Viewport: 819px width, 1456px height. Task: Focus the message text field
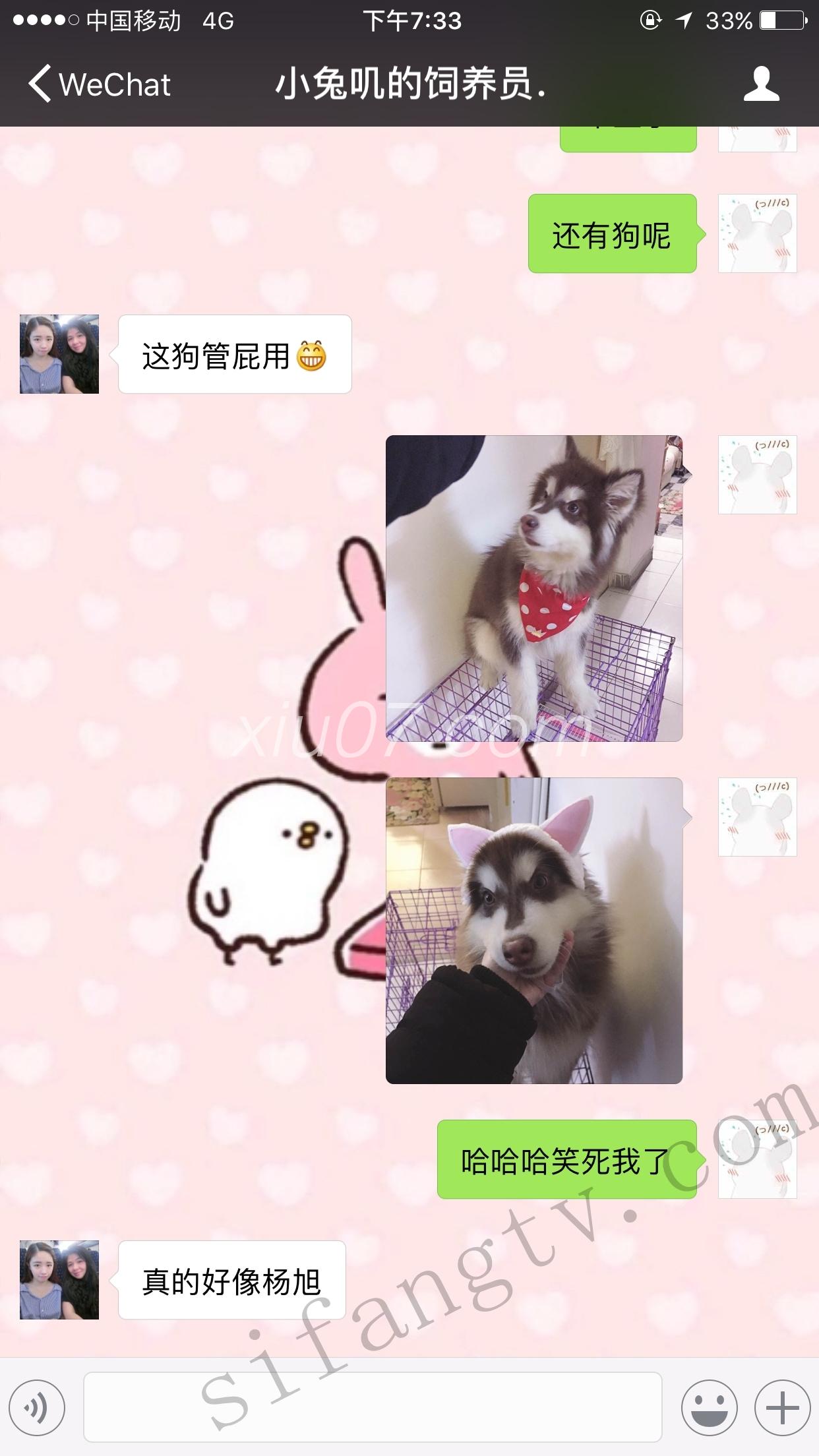pos(373,1407)
